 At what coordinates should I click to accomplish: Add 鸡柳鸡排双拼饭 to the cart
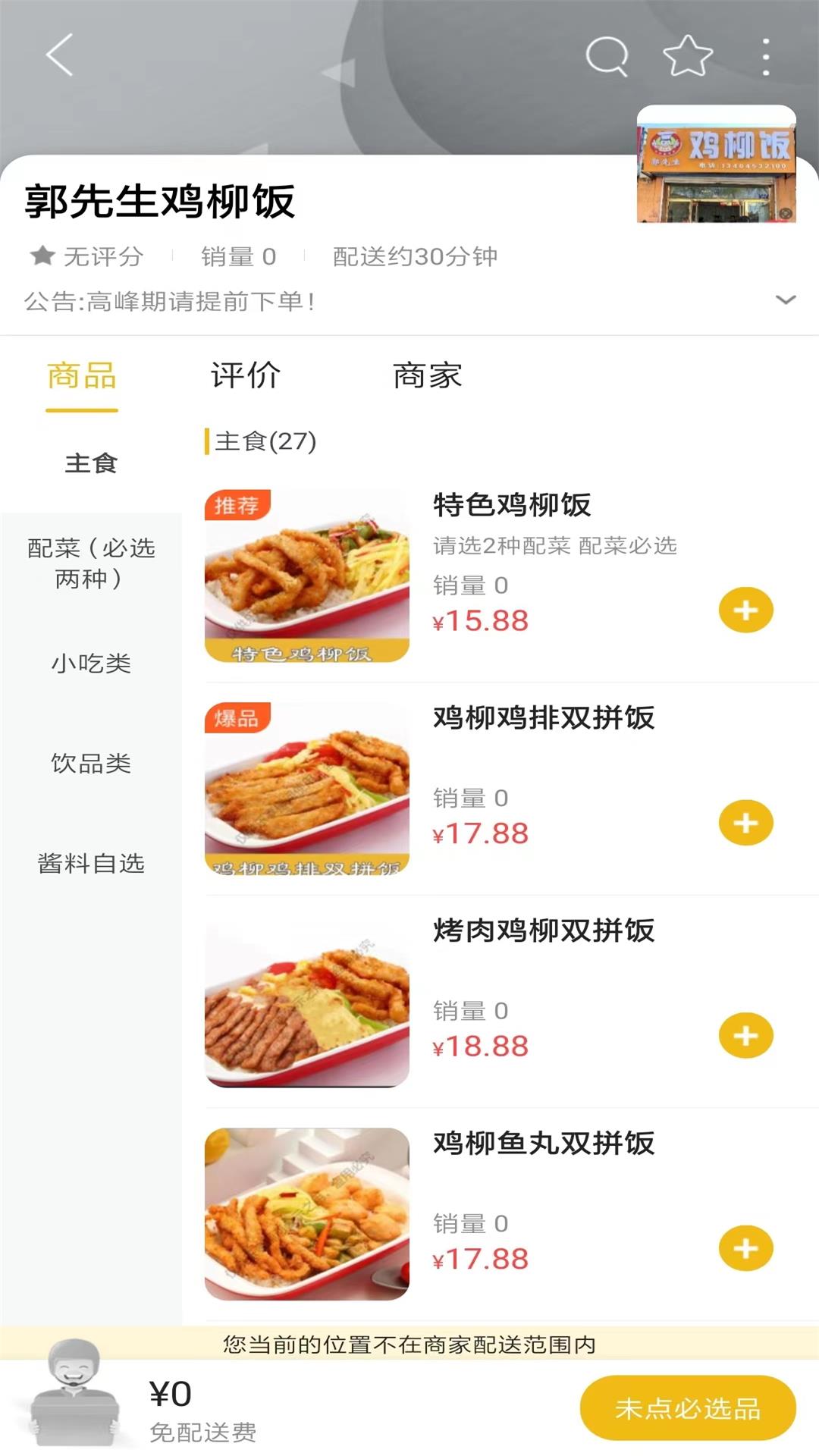click(745, 823)
